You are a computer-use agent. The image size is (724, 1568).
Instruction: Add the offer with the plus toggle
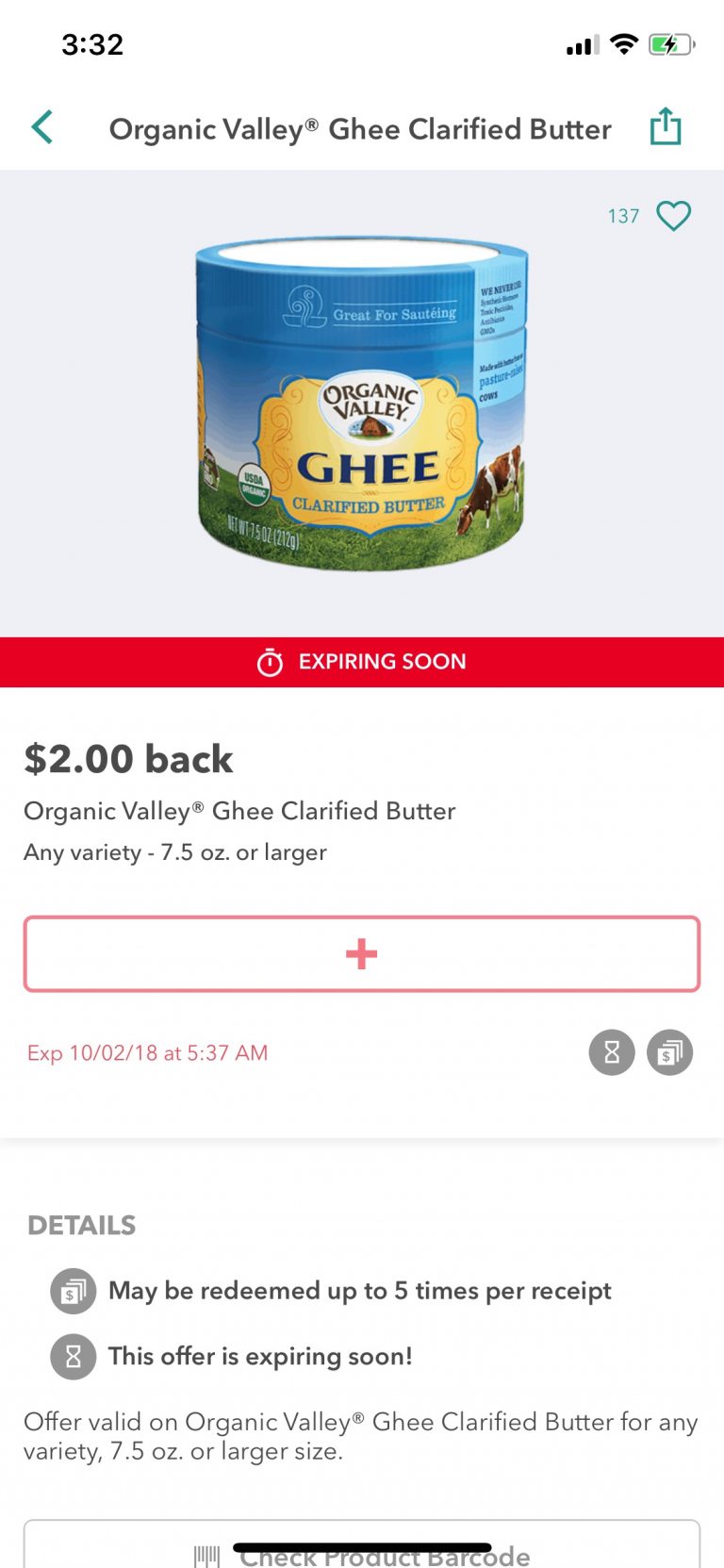pos(361,953)
